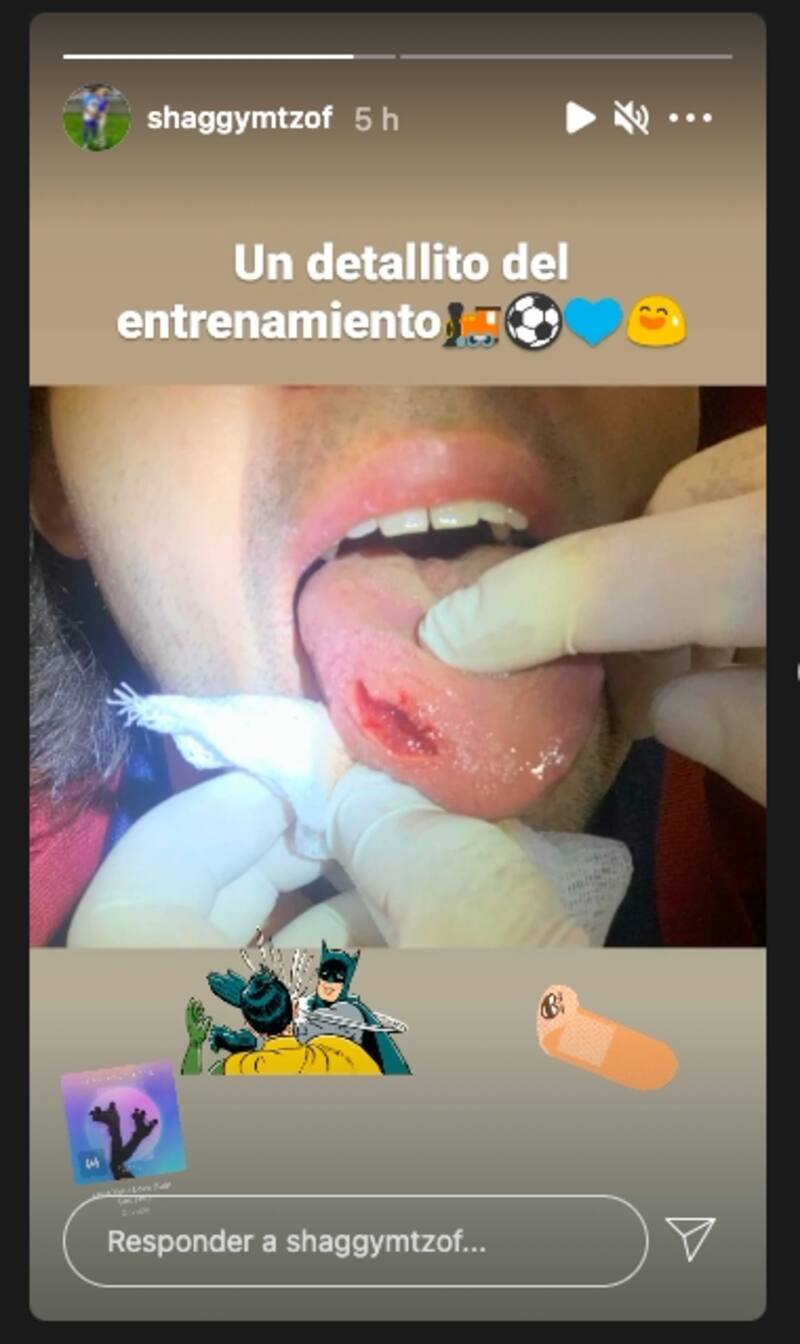Image resolution: width=800 pixels, height=1344 pixels.
Task: Open shaggymtzof's profile picture
Action: click(x=97, y=118)
